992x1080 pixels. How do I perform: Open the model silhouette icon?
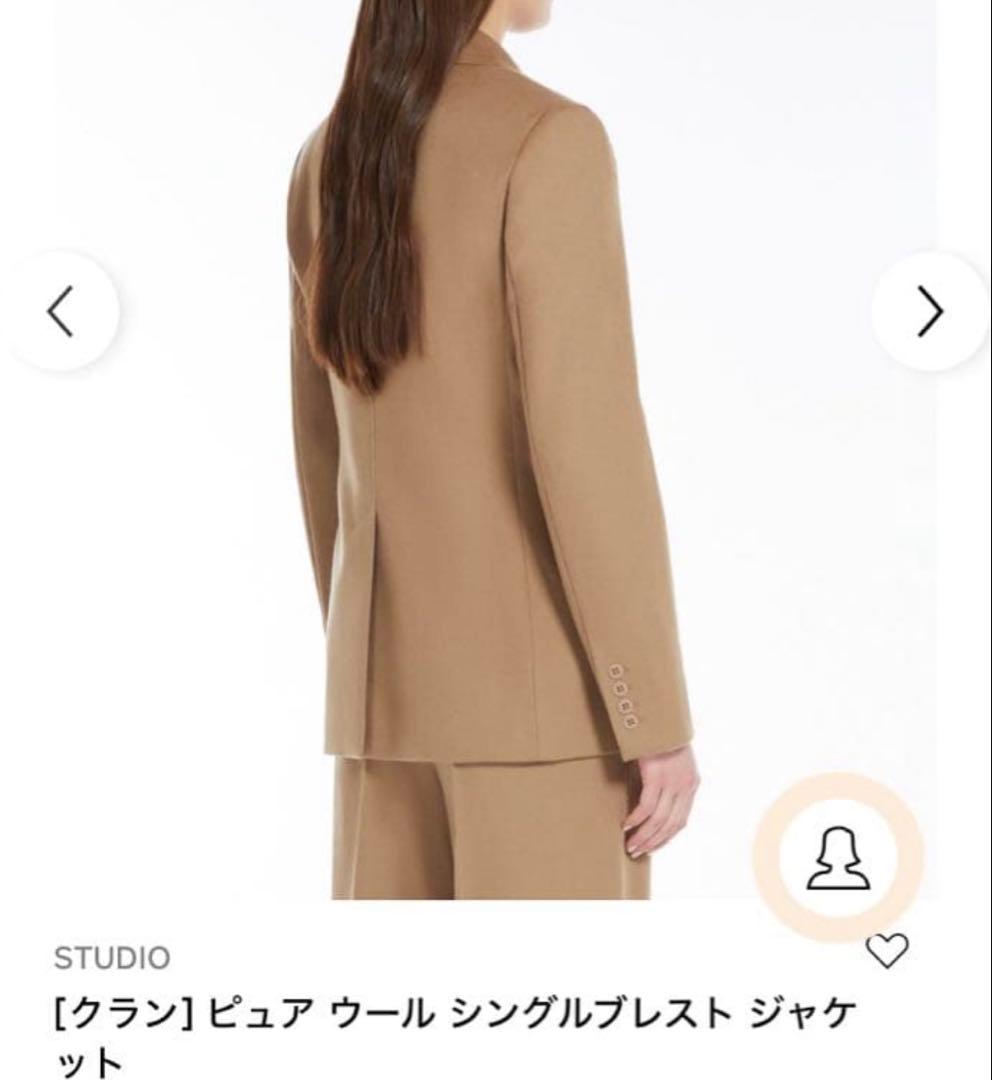click(x=838, y=859)
